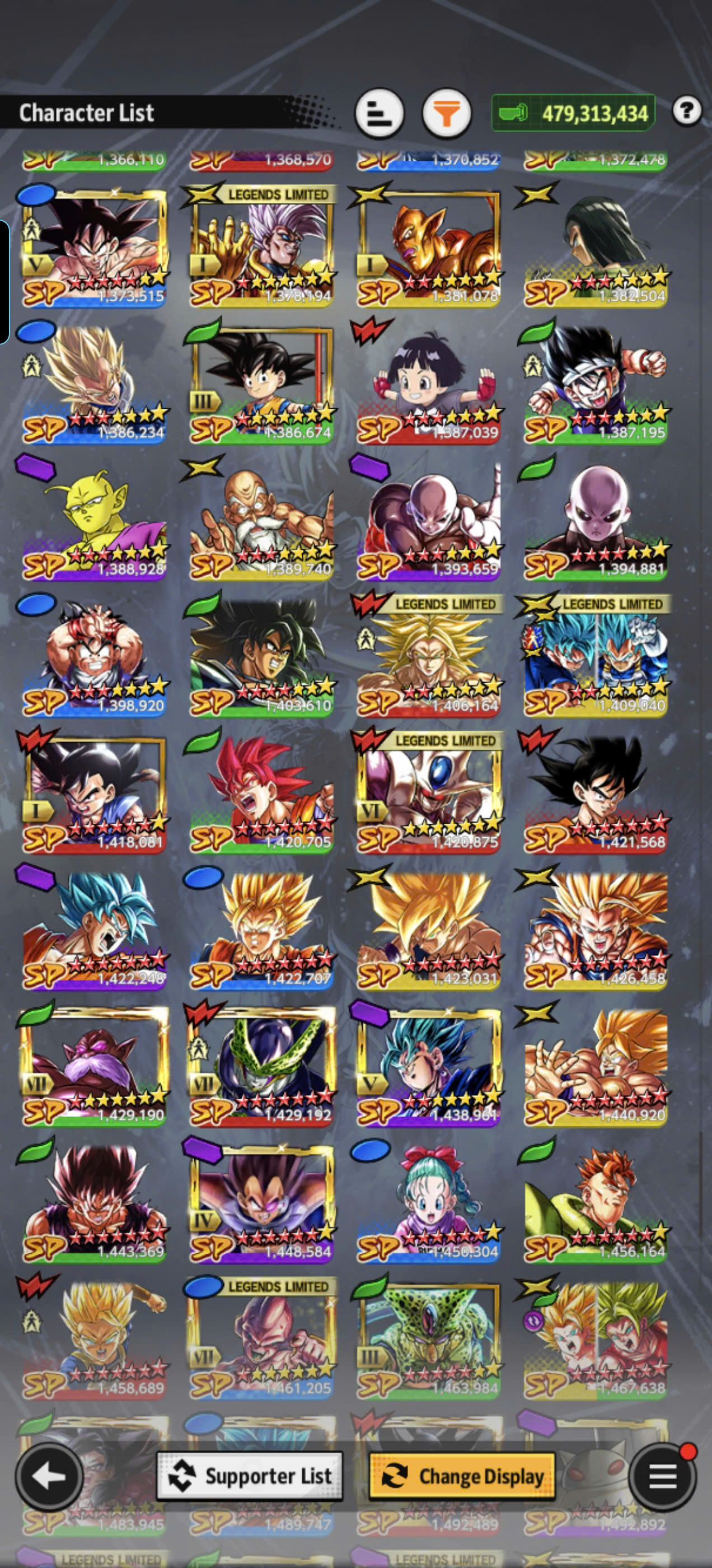Select the character with power 1,467,638

coord(596,1338)
